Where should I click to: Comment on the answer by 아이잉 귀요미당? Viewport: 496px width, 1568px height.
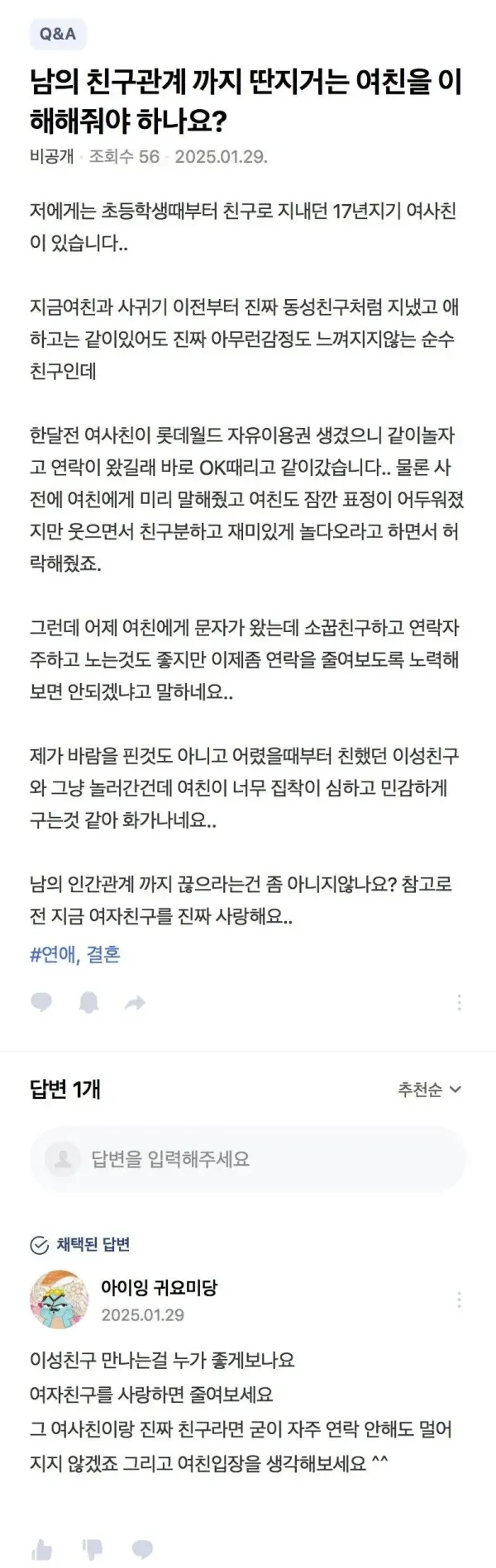click(x=142, y=1549)
